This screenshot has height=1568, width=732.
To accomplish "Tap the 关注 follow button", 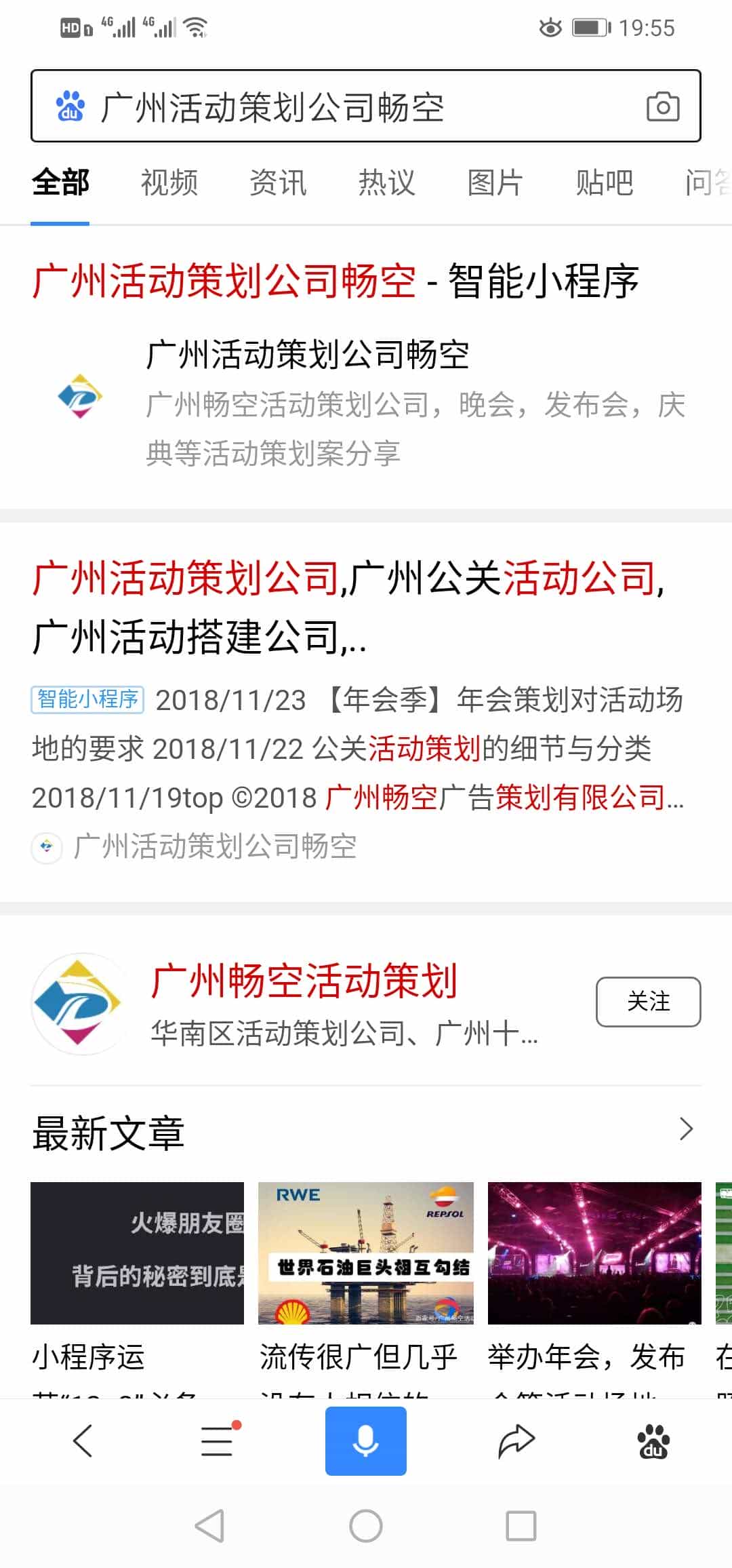I will point(648,1002).
